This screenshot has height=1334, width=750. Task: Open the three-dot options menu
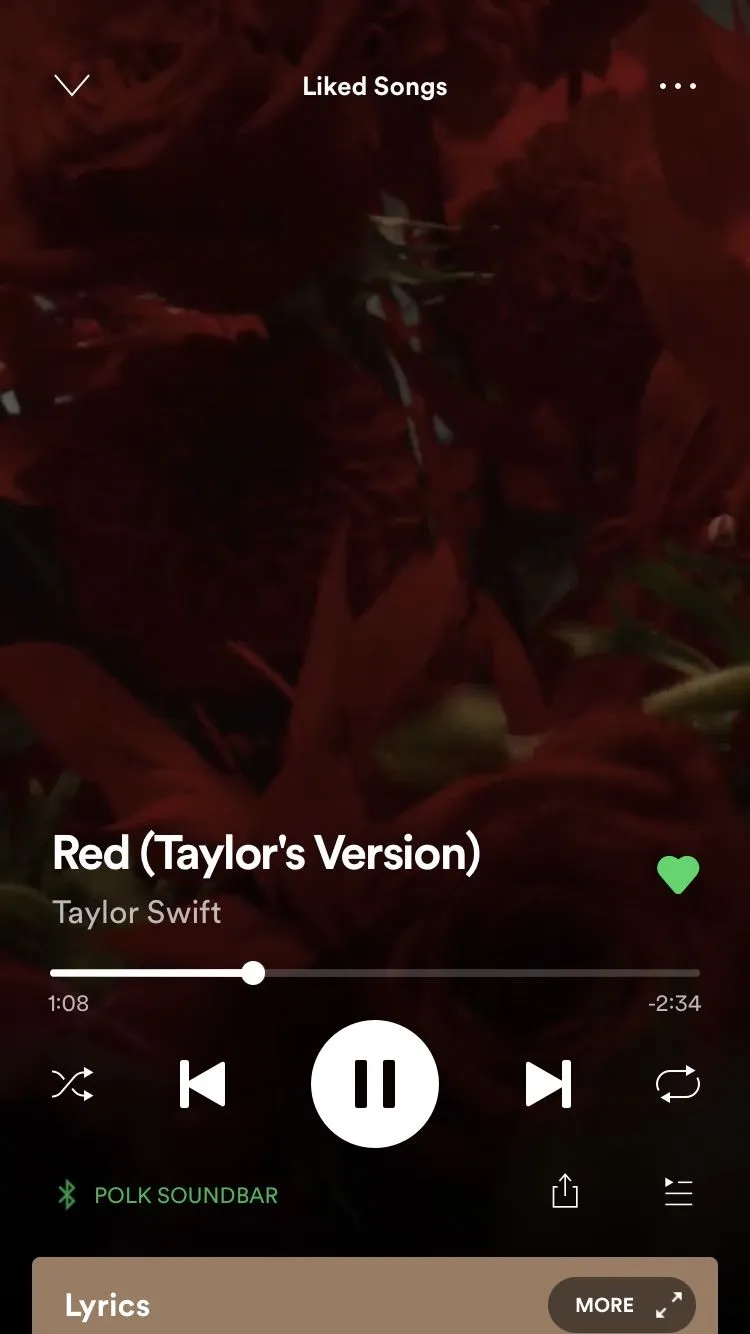point(677,86)
